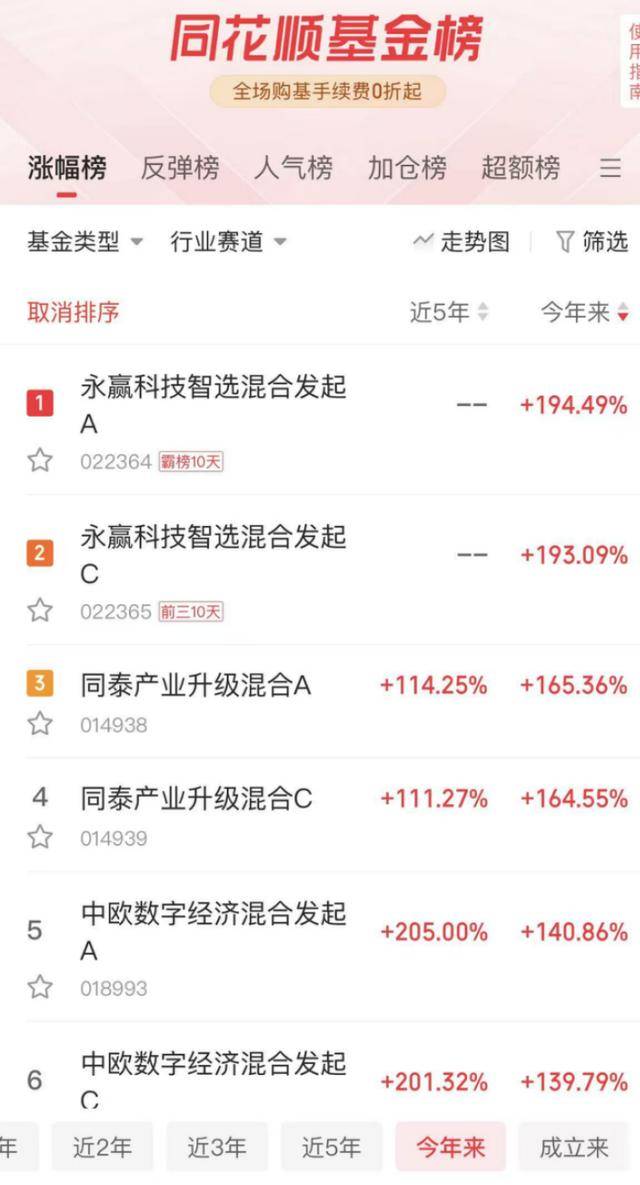
Task: Open fund 同泰产业升级混合A
Action: coord(196,685)
